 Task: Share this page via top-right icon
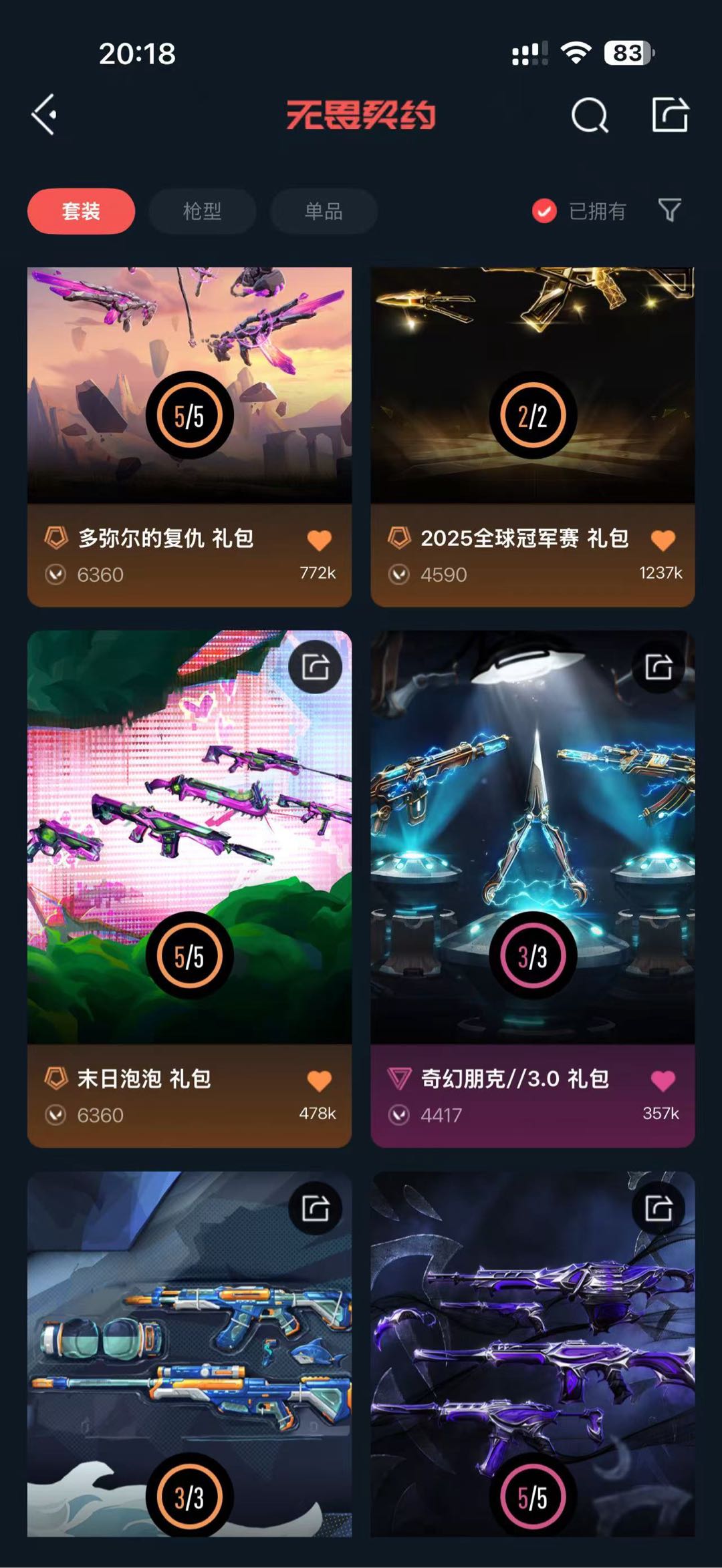click(x=670, y=115)
